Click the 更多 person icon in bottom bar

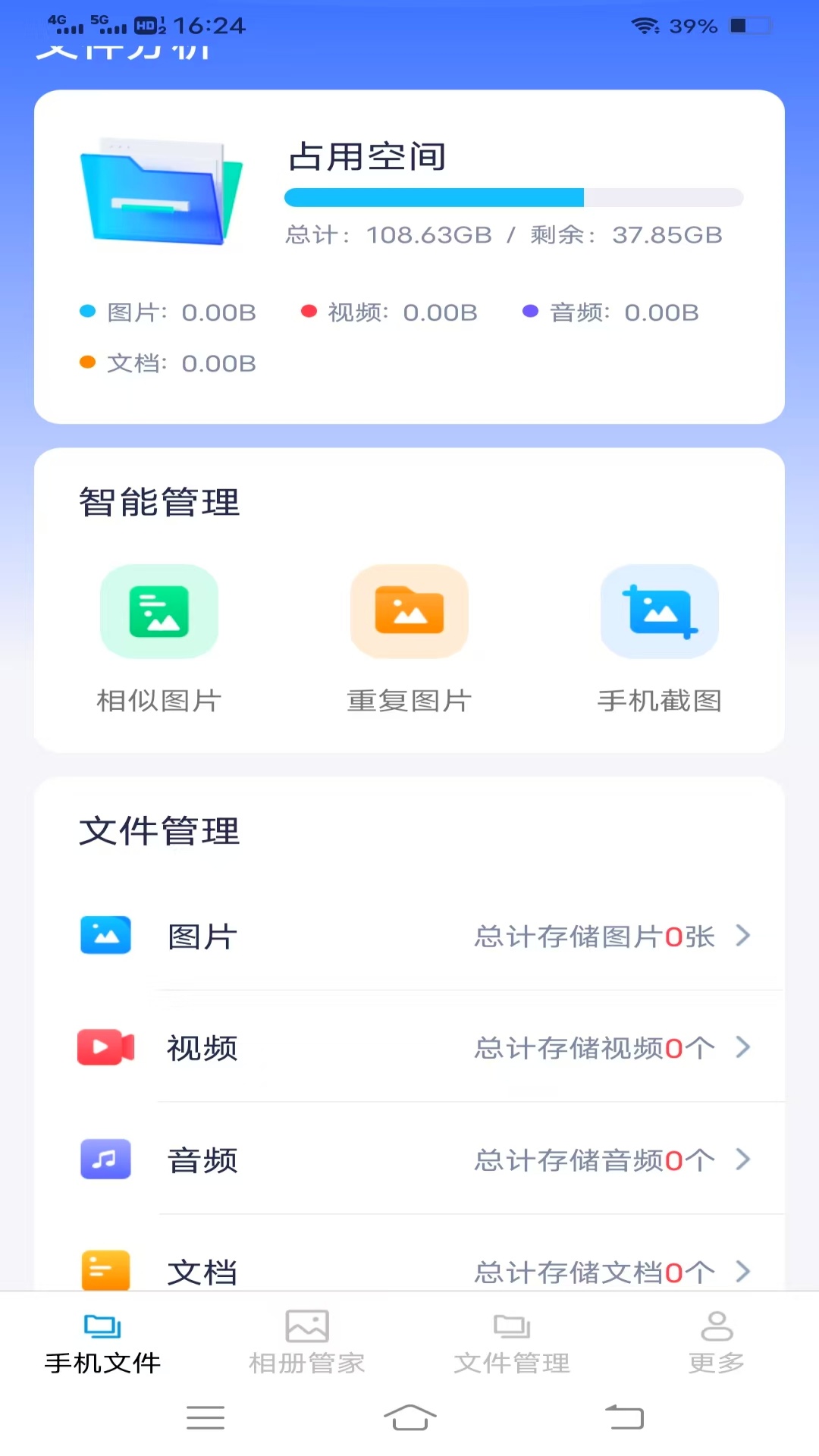pyautogui.click(x=715, y=1326)
